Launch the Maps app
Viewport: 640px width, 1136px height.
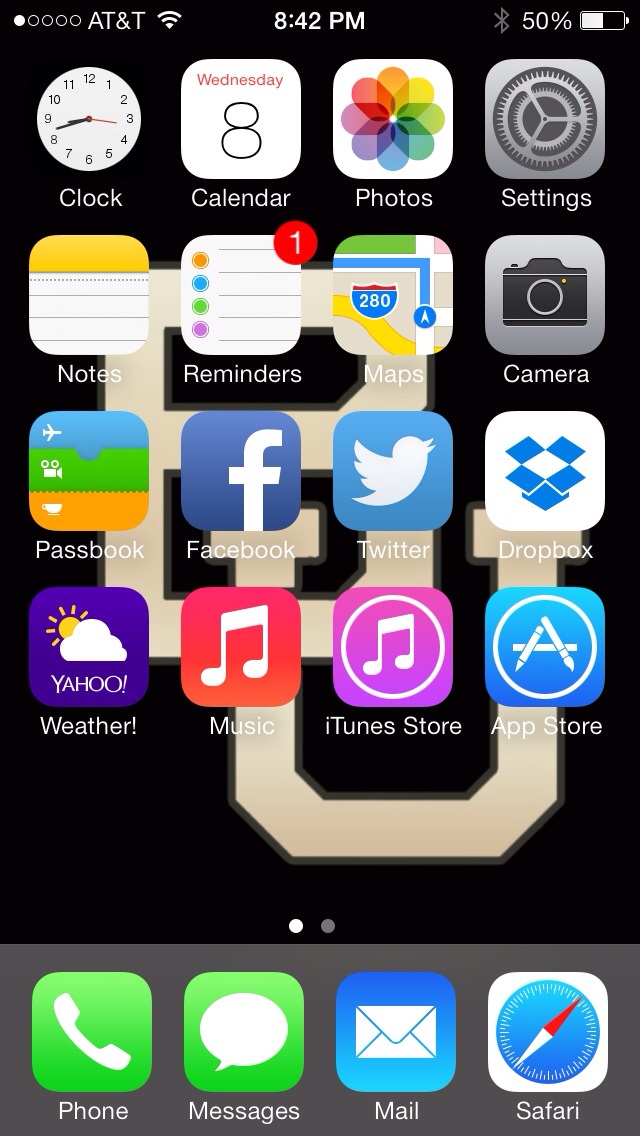393,295
